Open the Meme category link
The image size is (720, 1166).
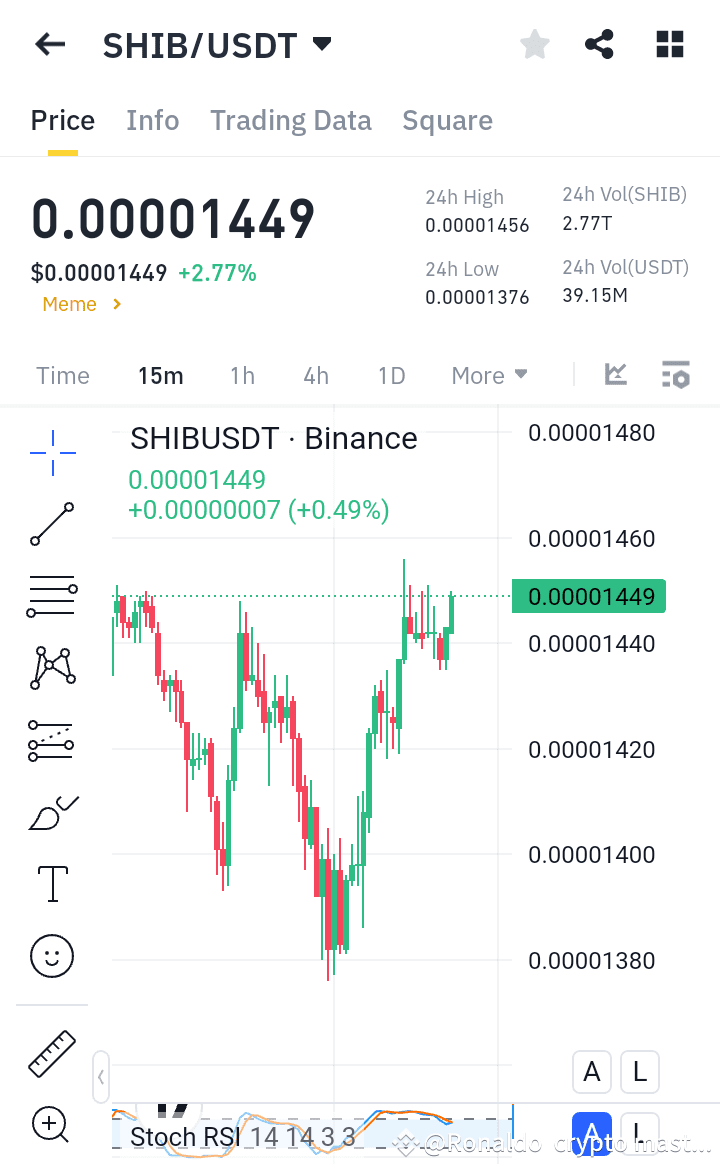coord(80,304)
